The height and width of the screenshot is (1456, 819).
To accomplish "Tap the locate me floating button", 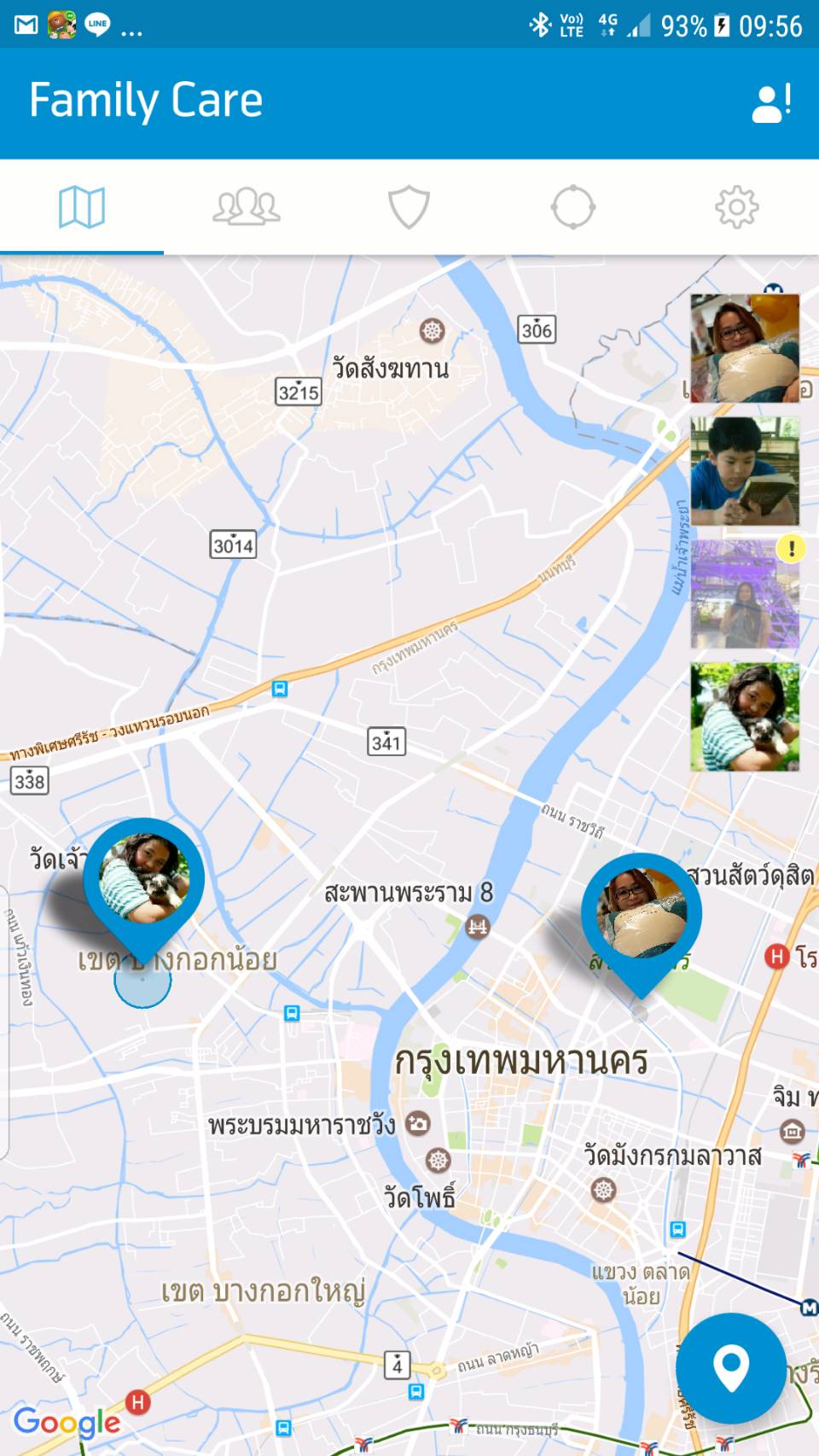I will [731, 1367].
